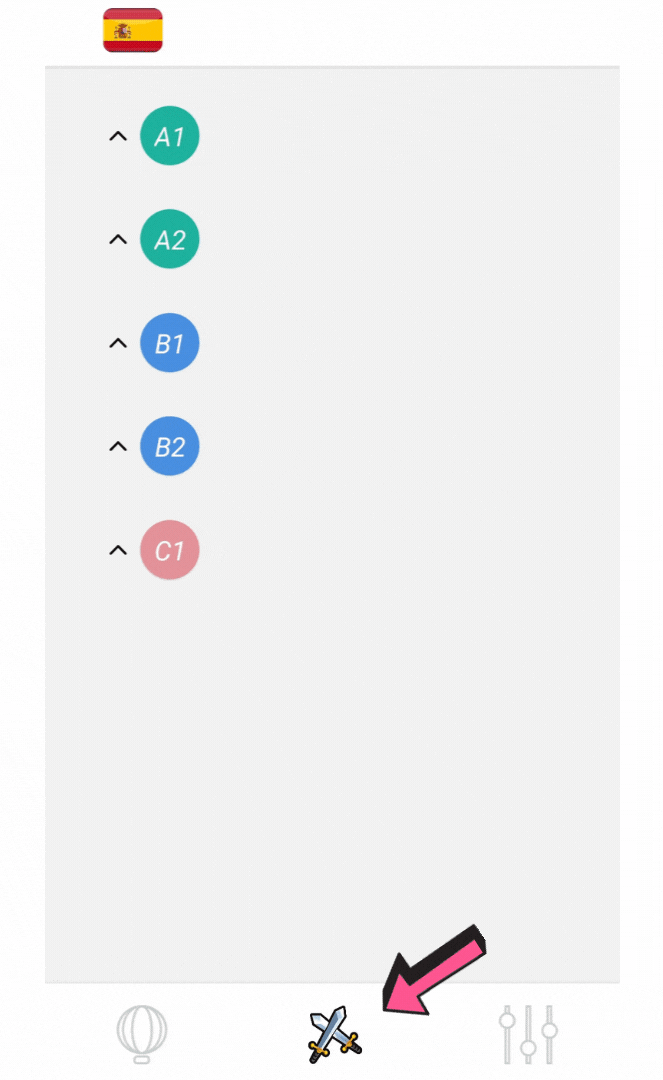
Task: Expand the A2 level chevron
Action: [x=118, y=239]
